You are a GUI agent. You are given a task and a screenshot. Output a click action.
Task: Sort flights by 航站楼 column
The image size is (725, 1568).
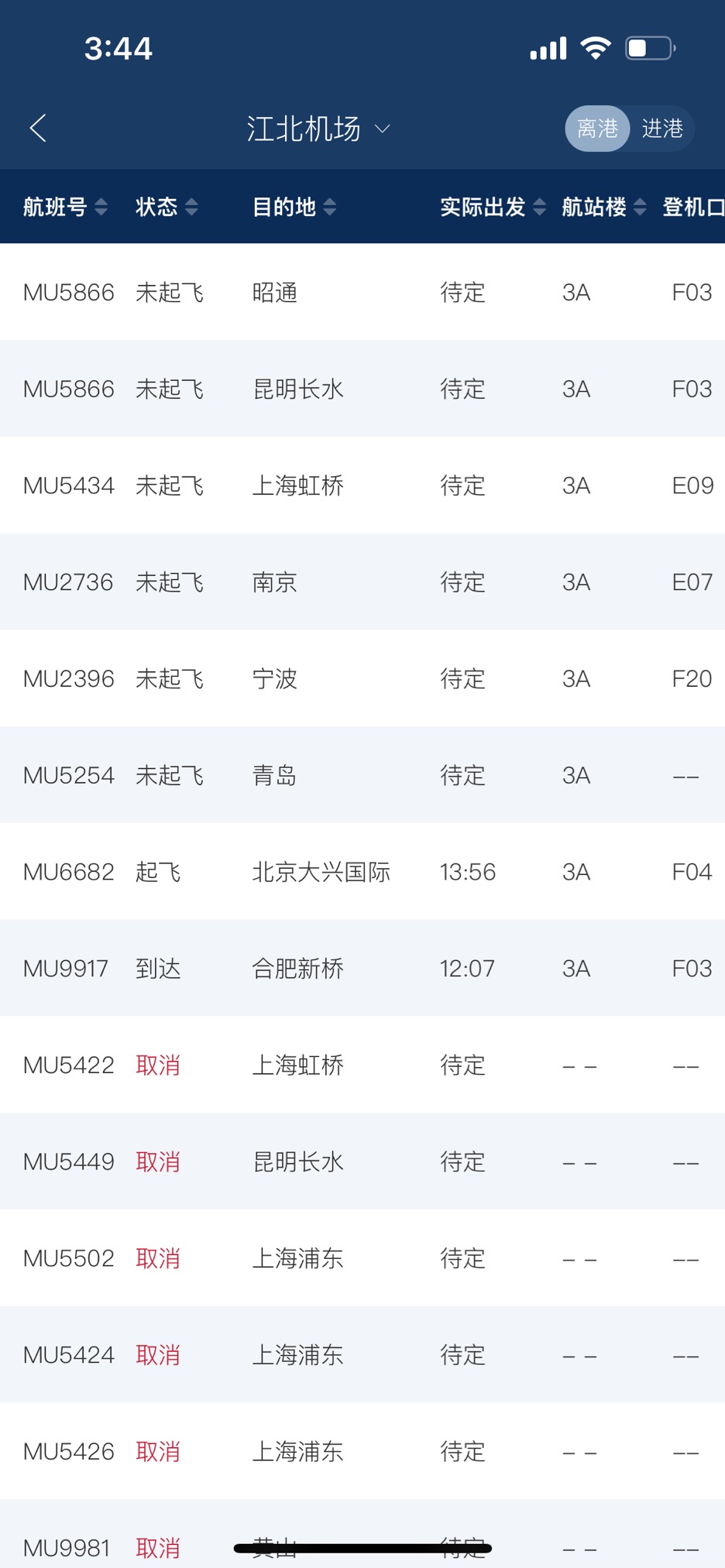click(603, 207)
